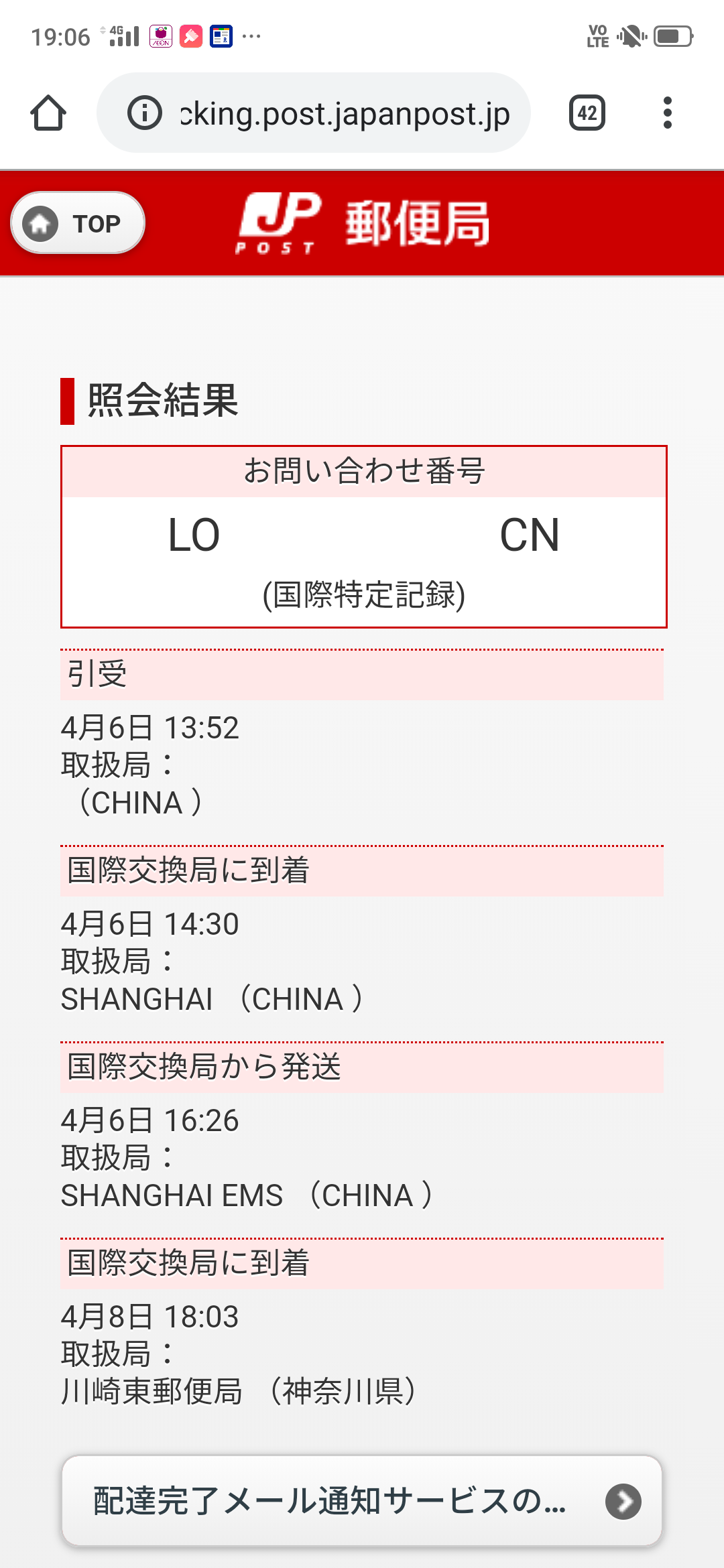Open 配達完了メール通知サービス button

pos(362,1501)
